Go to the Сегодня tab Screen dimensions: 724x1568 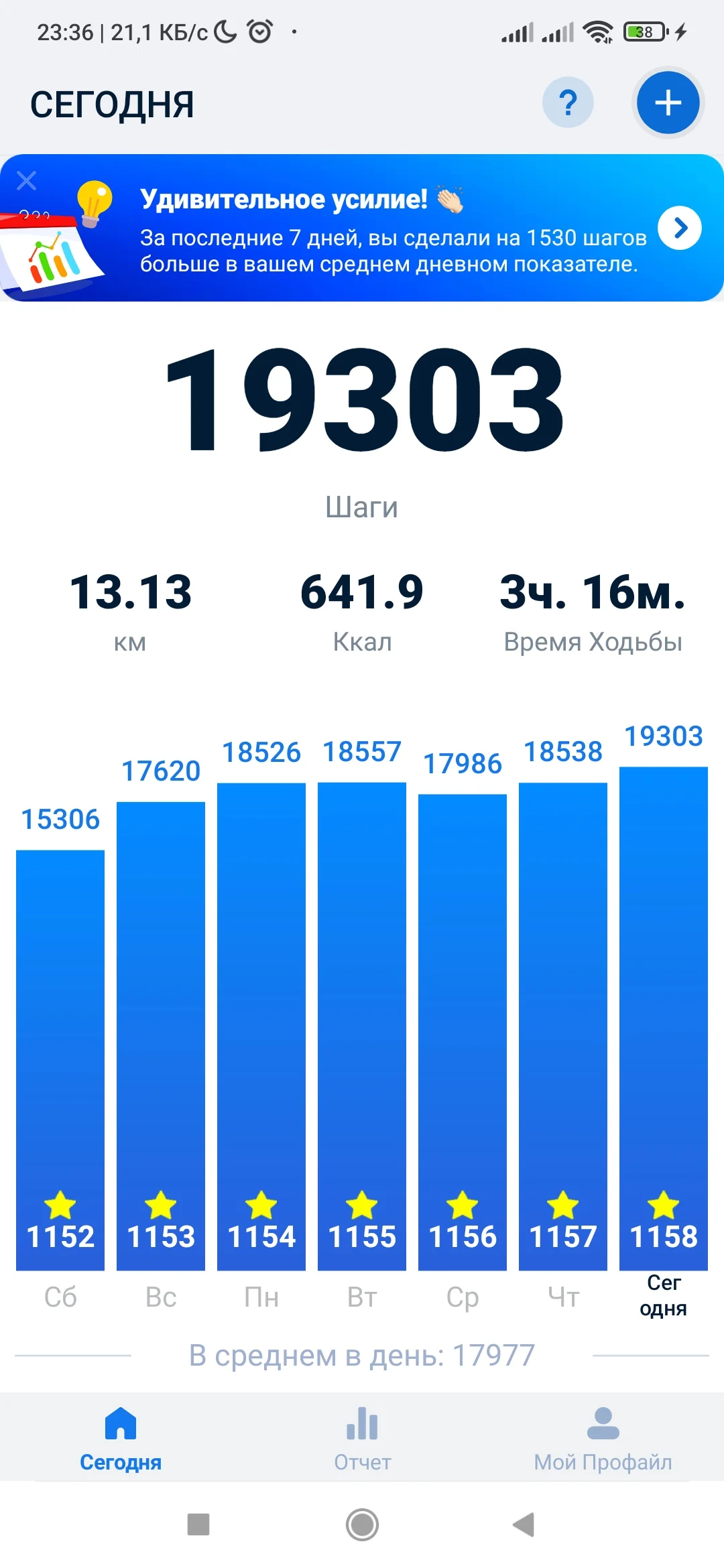121,1438
